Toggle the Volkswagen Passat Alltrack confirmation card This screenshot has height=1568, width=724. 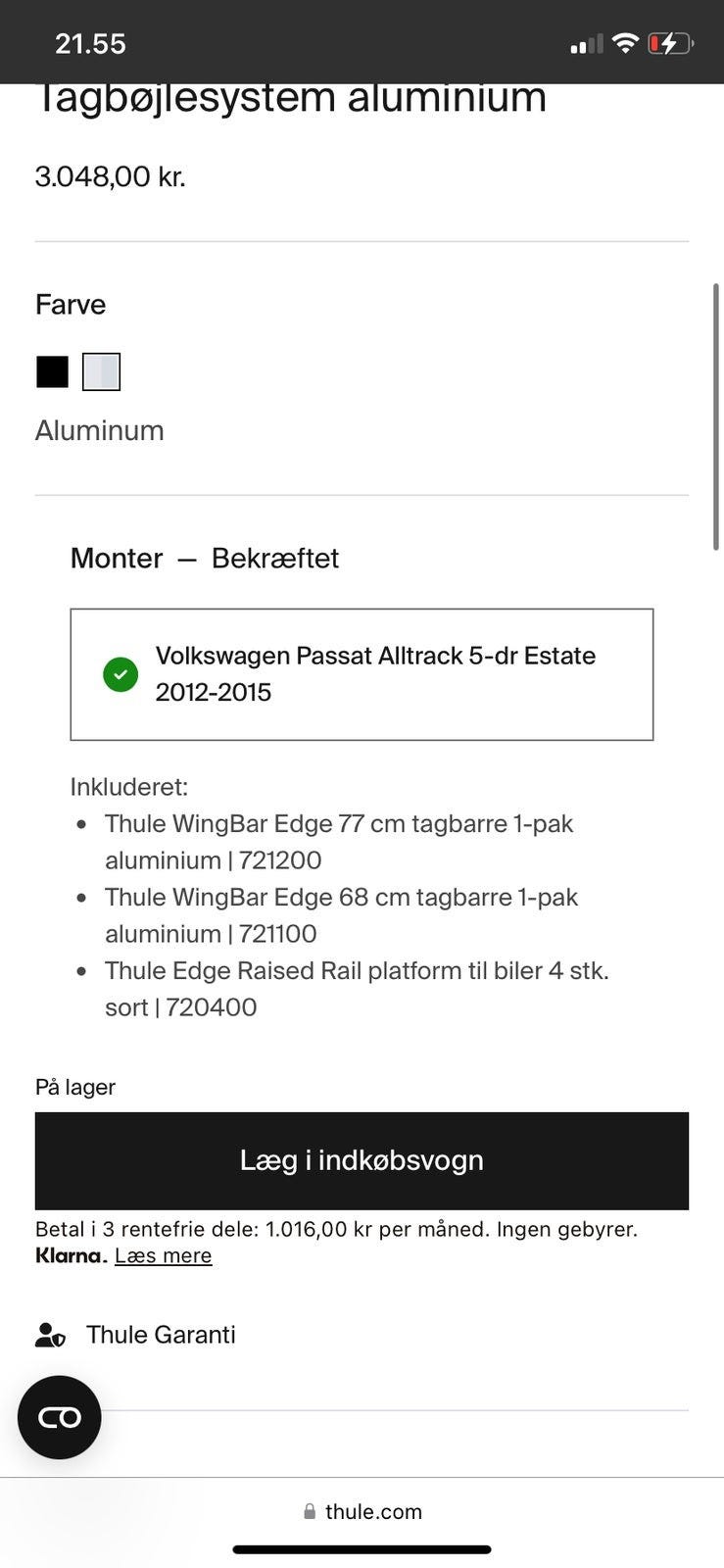(x=361, y=674)
